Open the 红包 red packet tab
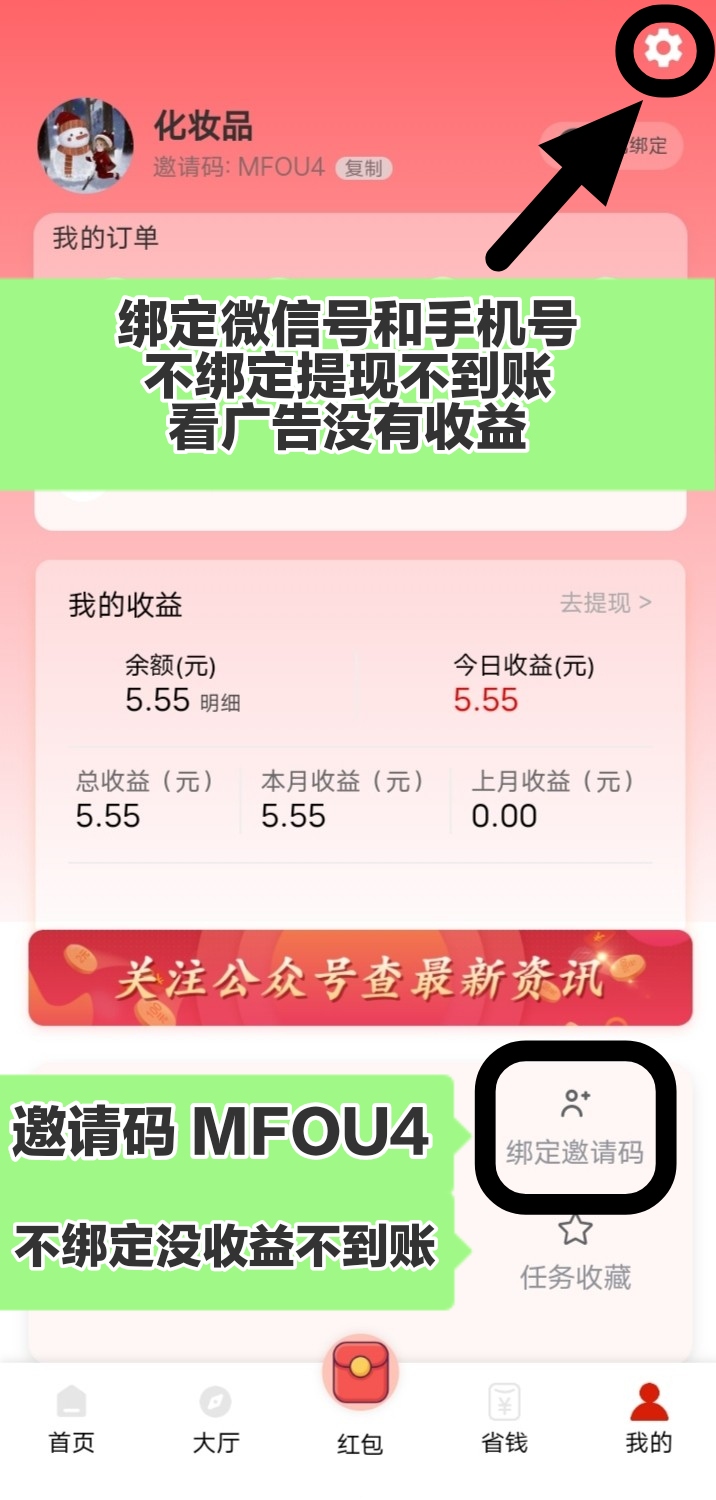The width and height of the screenshot is (716, 1500). coord(360,1399)
